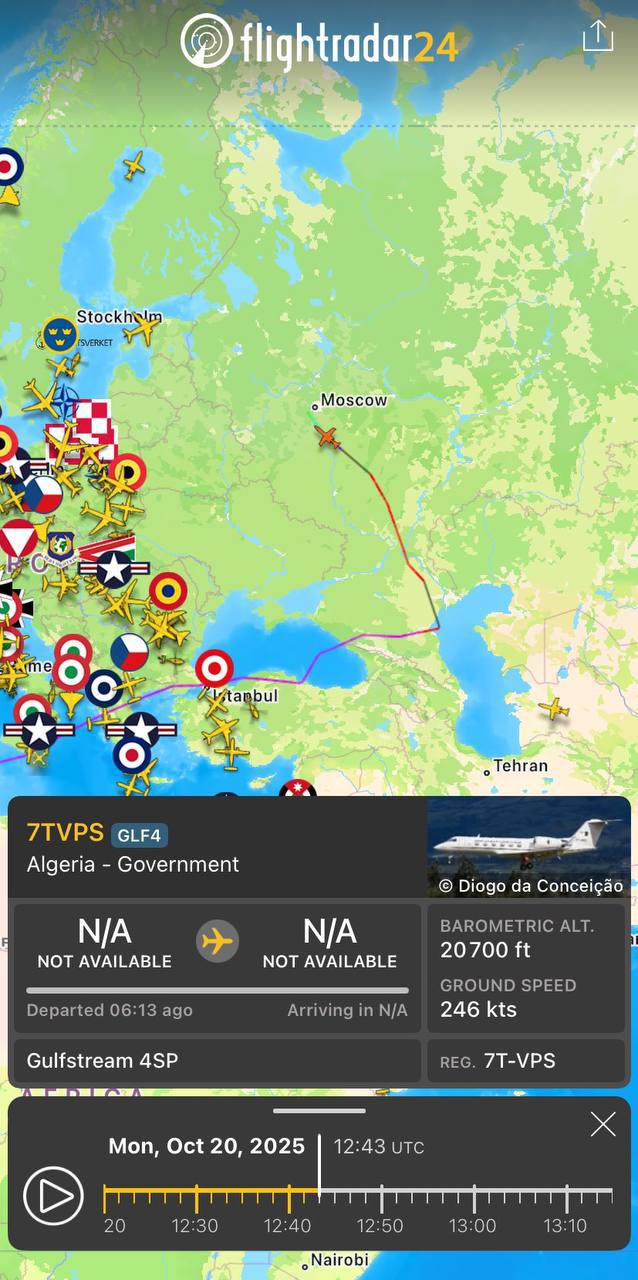Close the playback timeline panel
638x1280 pixels.
(602, 1124)
